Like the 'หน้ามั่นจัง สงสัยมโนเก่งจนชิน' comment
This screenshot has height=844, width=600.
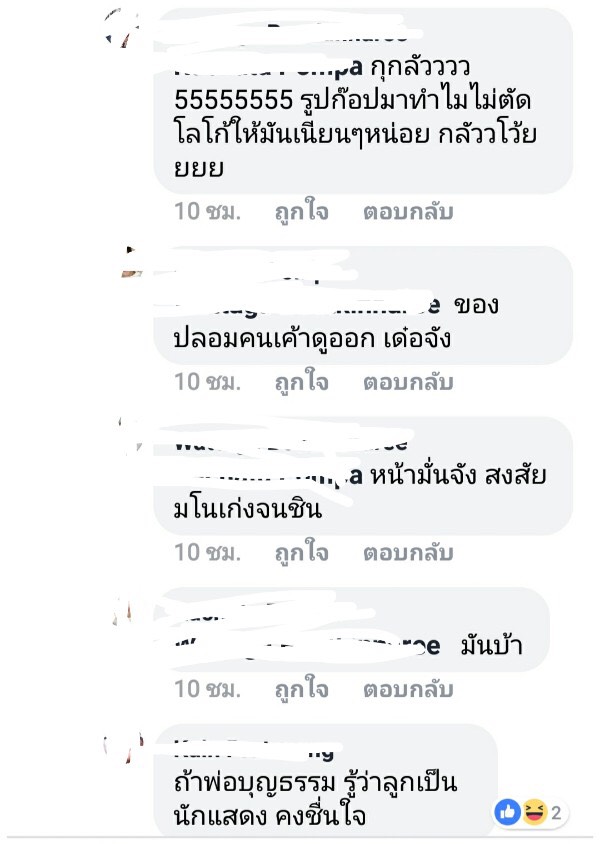(x=301, y=551)
